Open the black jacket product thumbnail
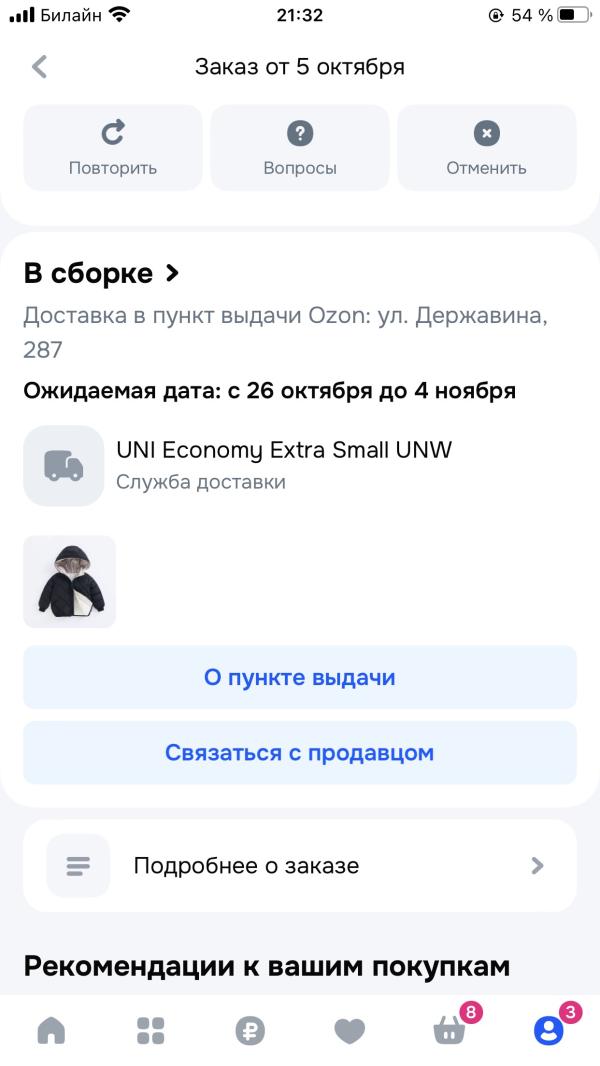The height and width of the screenshot is (1066, 600). (69, 582)
